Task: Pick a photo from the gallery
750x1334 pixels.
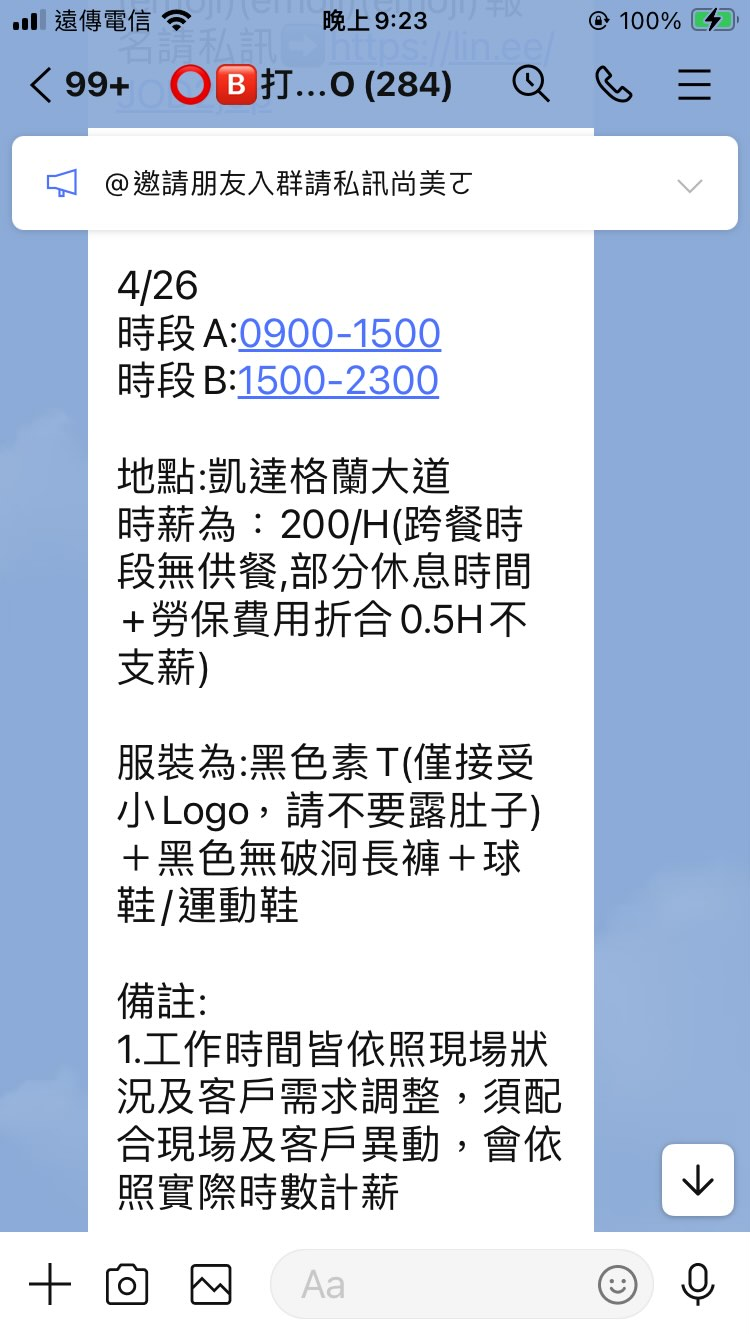Action: [211, 1284]
